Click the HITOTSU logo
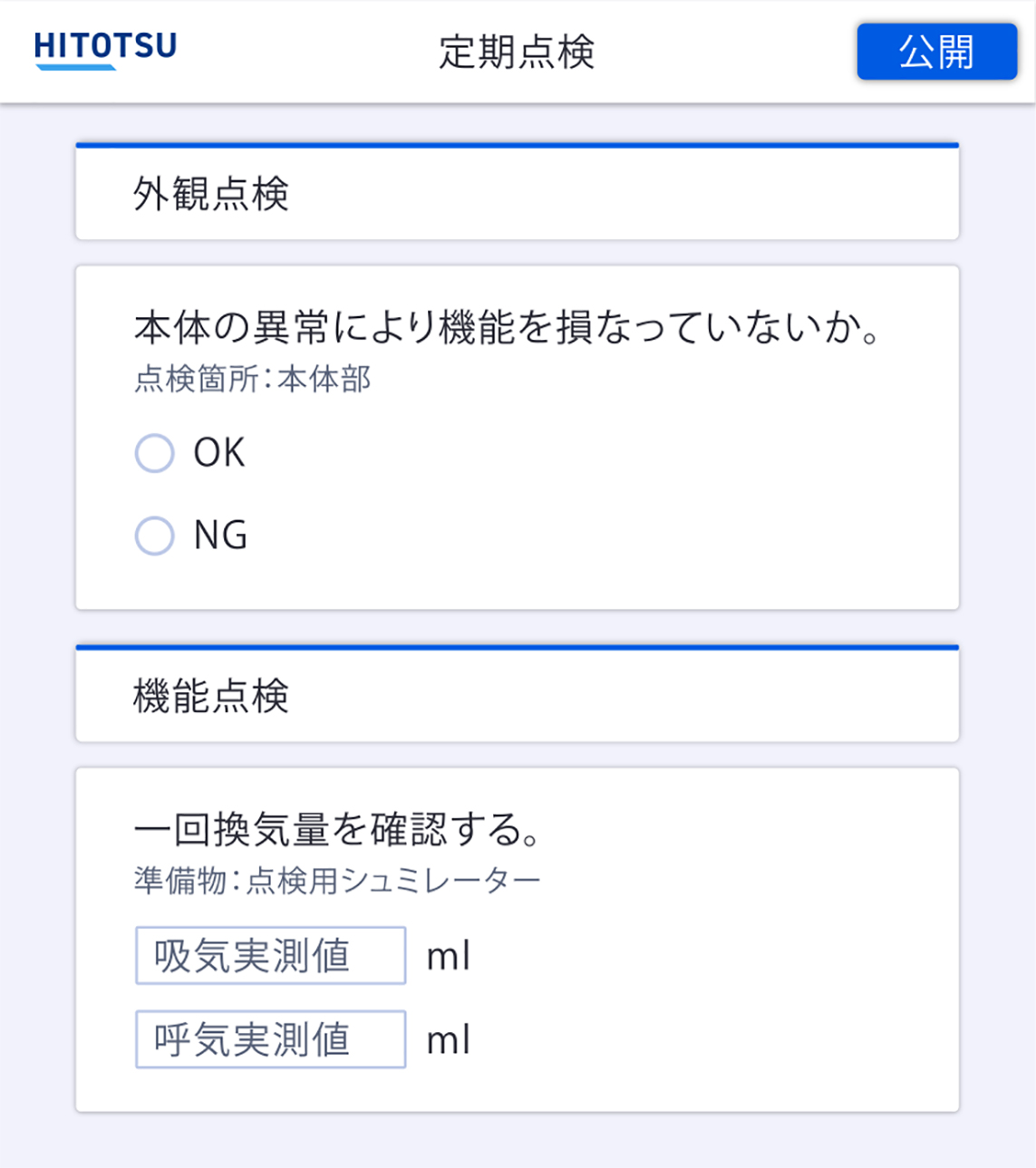The width and height of the screenshot is (1036, 1168). click(104, 50)
